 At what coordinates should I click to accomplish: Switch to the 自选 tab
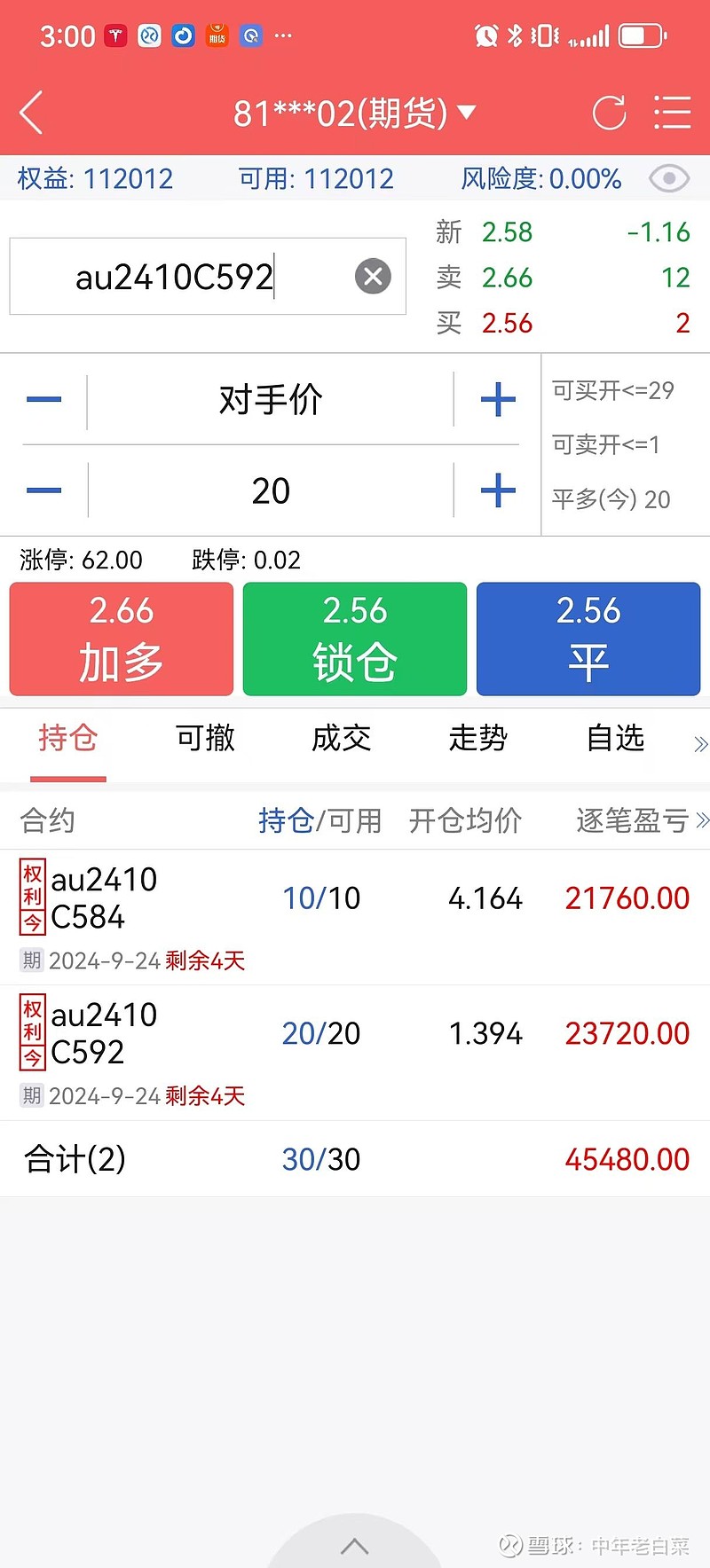(615, 738)
